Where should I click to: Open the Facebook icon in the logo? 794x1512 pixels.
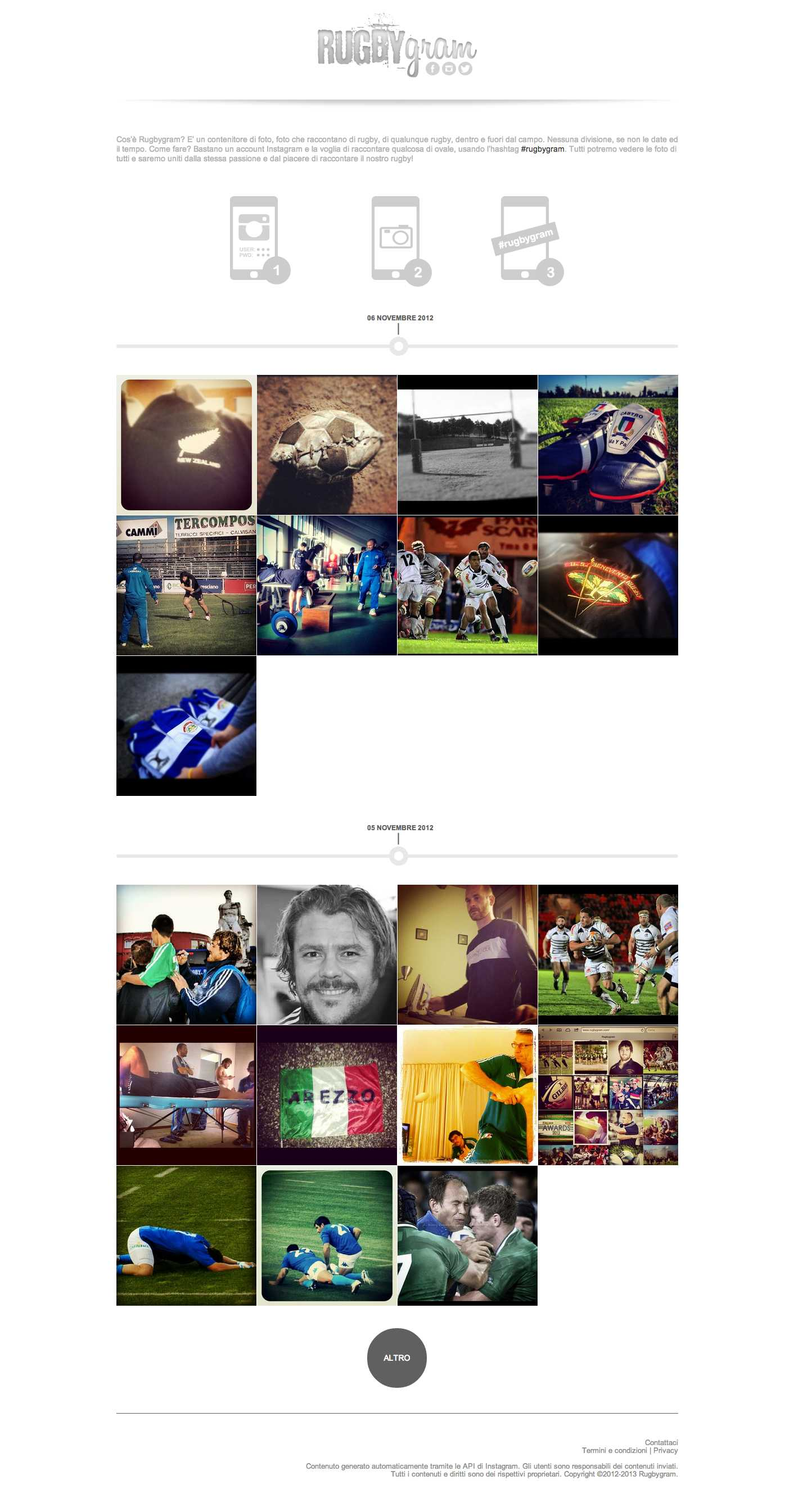[x=432, y=69]
